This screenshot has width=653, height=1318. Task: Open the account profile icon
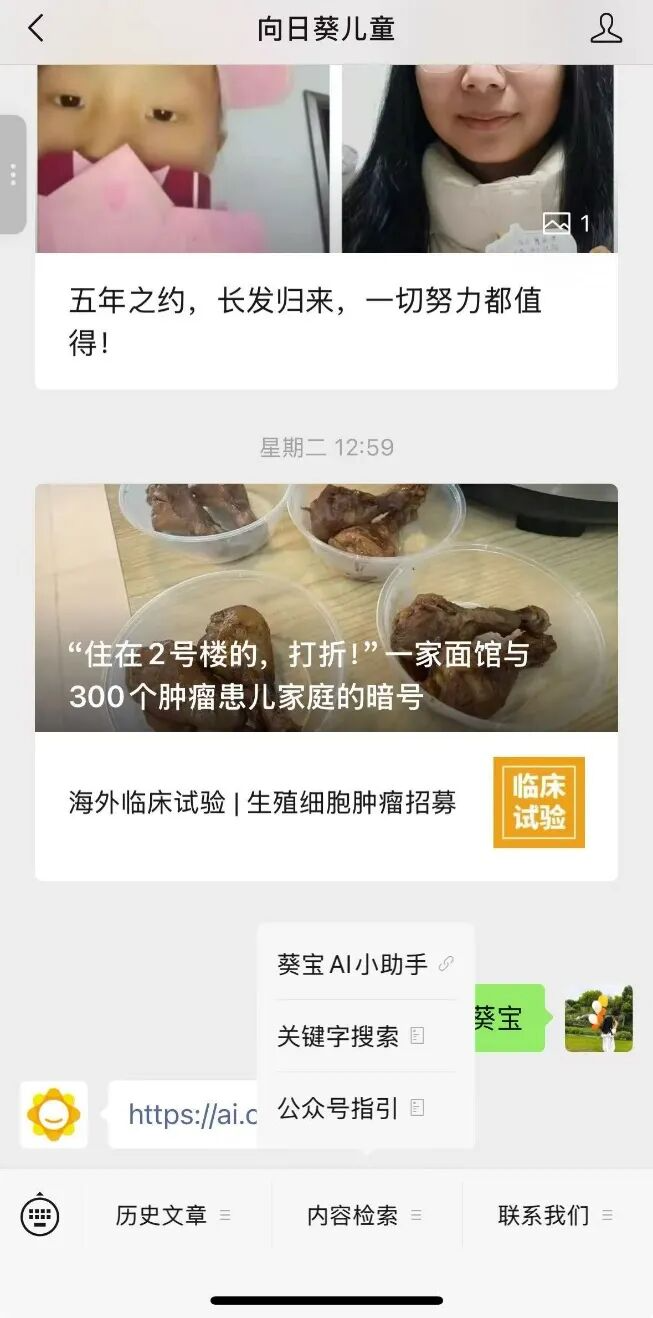606,28
